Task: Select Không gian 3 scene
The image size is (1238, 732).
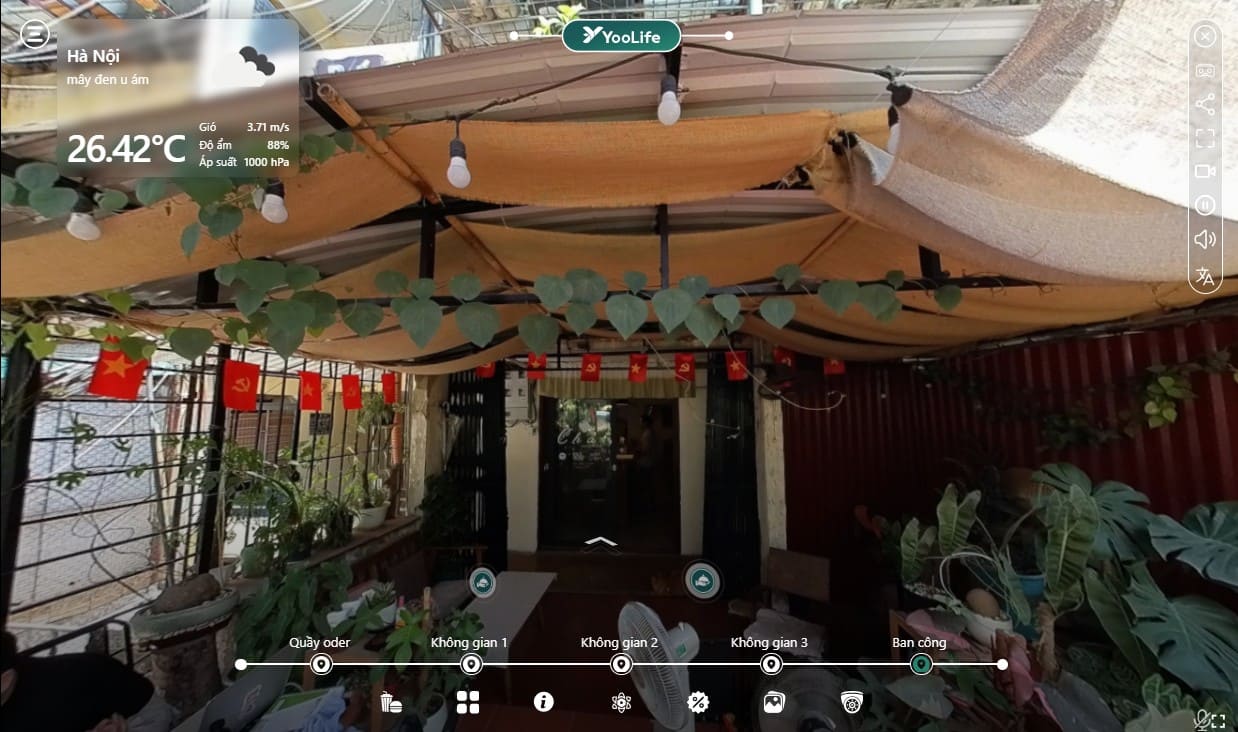Action: pyautogui.click(x=771, y=664)
